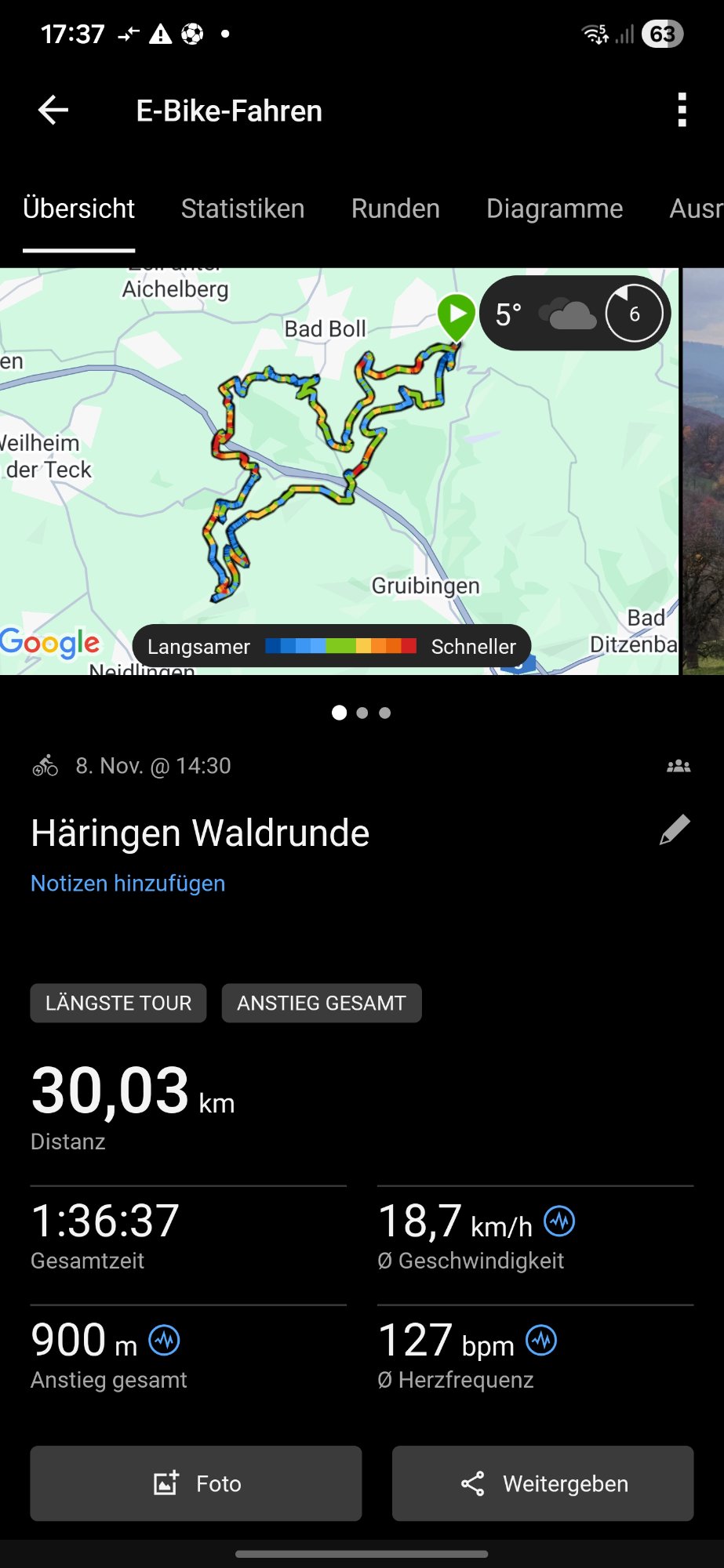Tap the graph icon next to average speed
Screen dimensions: 724x1568
click(x=560, y=1220)
